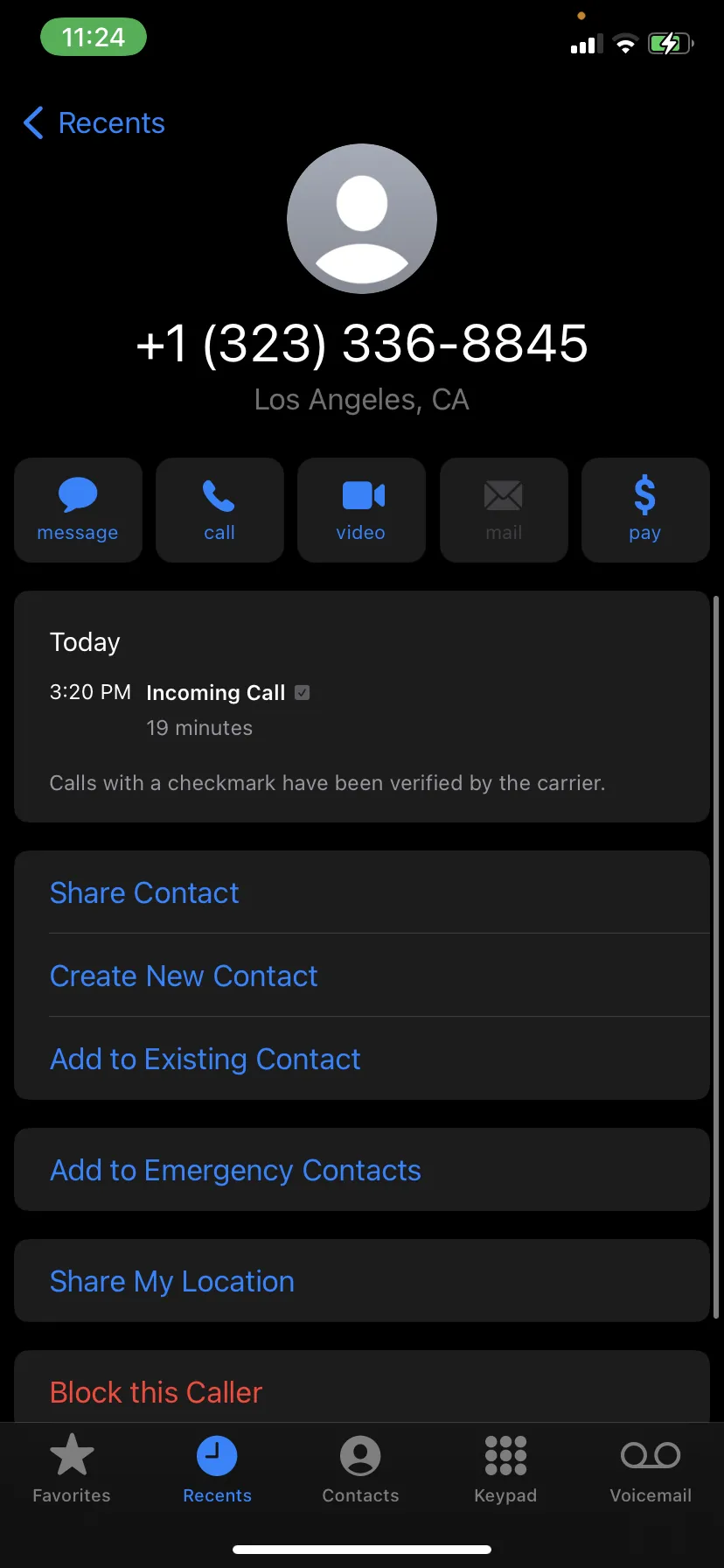Start a video call

(x=361, y=510)
